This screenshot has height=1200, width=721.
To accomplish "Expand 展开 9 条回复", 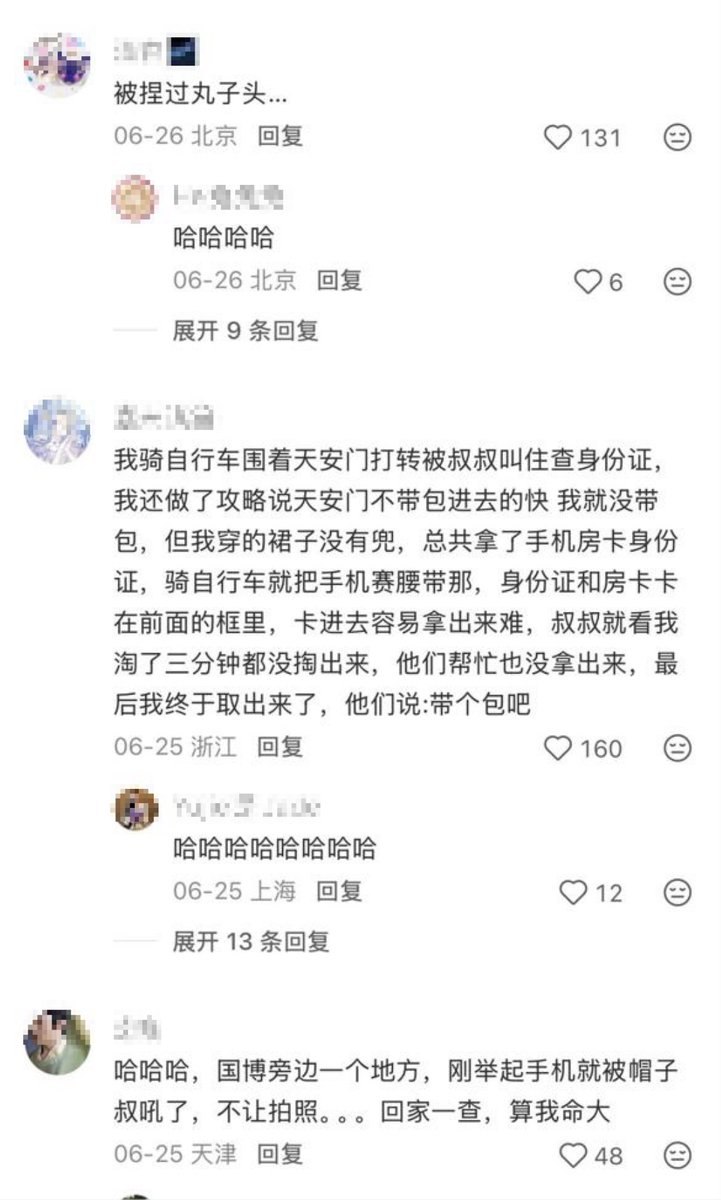I will pos(245,330).
